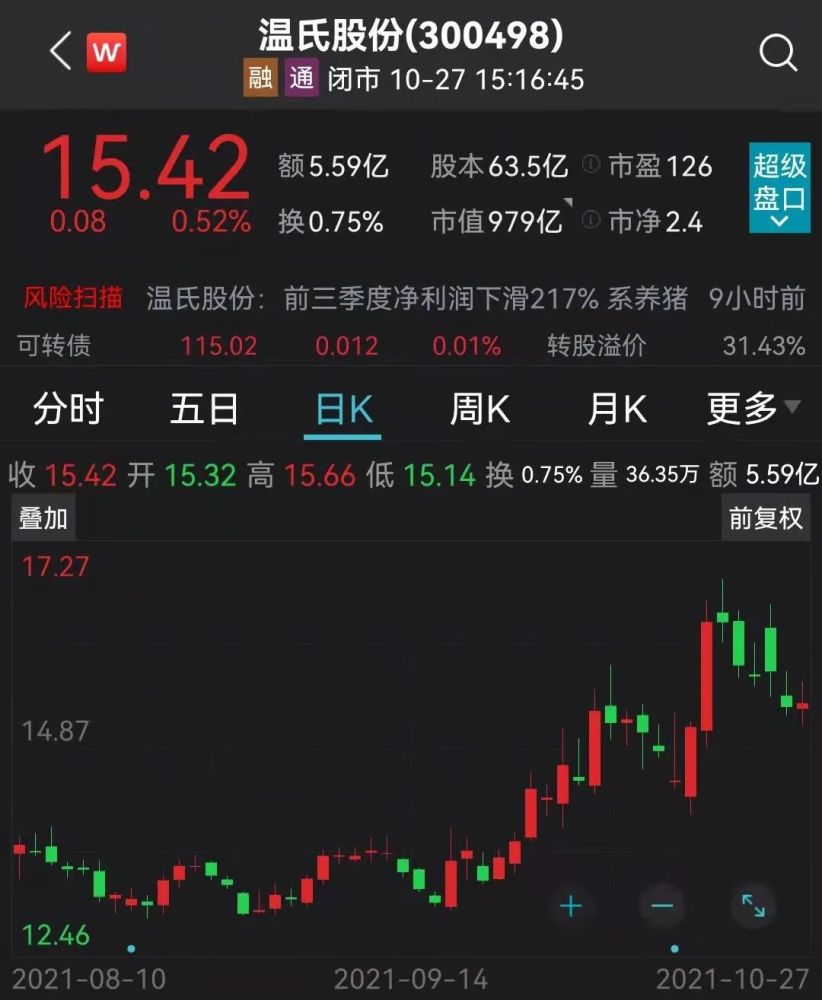
Task: Open the 更多 chart type dropdown
Action: [745, 406]
